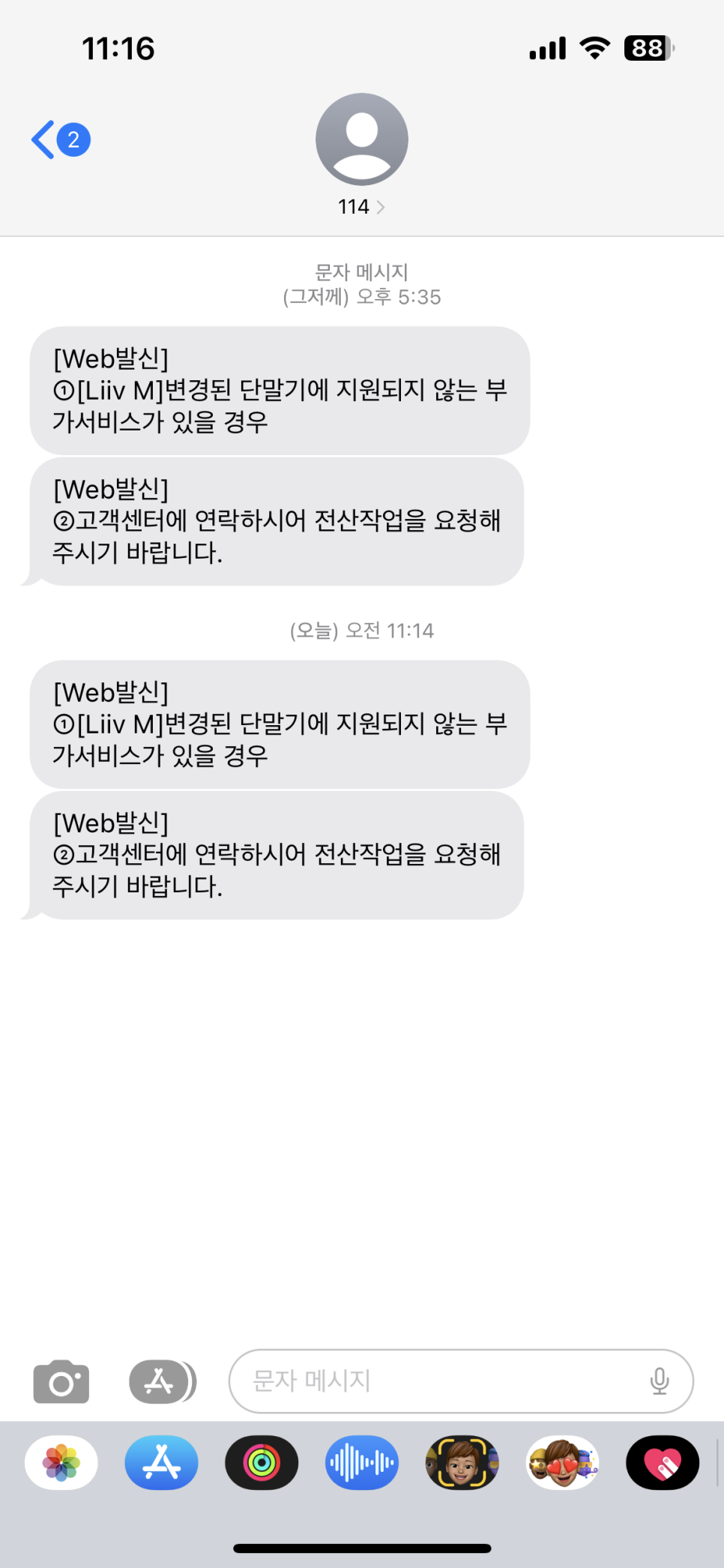
Task: Open contact details for 114
Action: (361, 155)
